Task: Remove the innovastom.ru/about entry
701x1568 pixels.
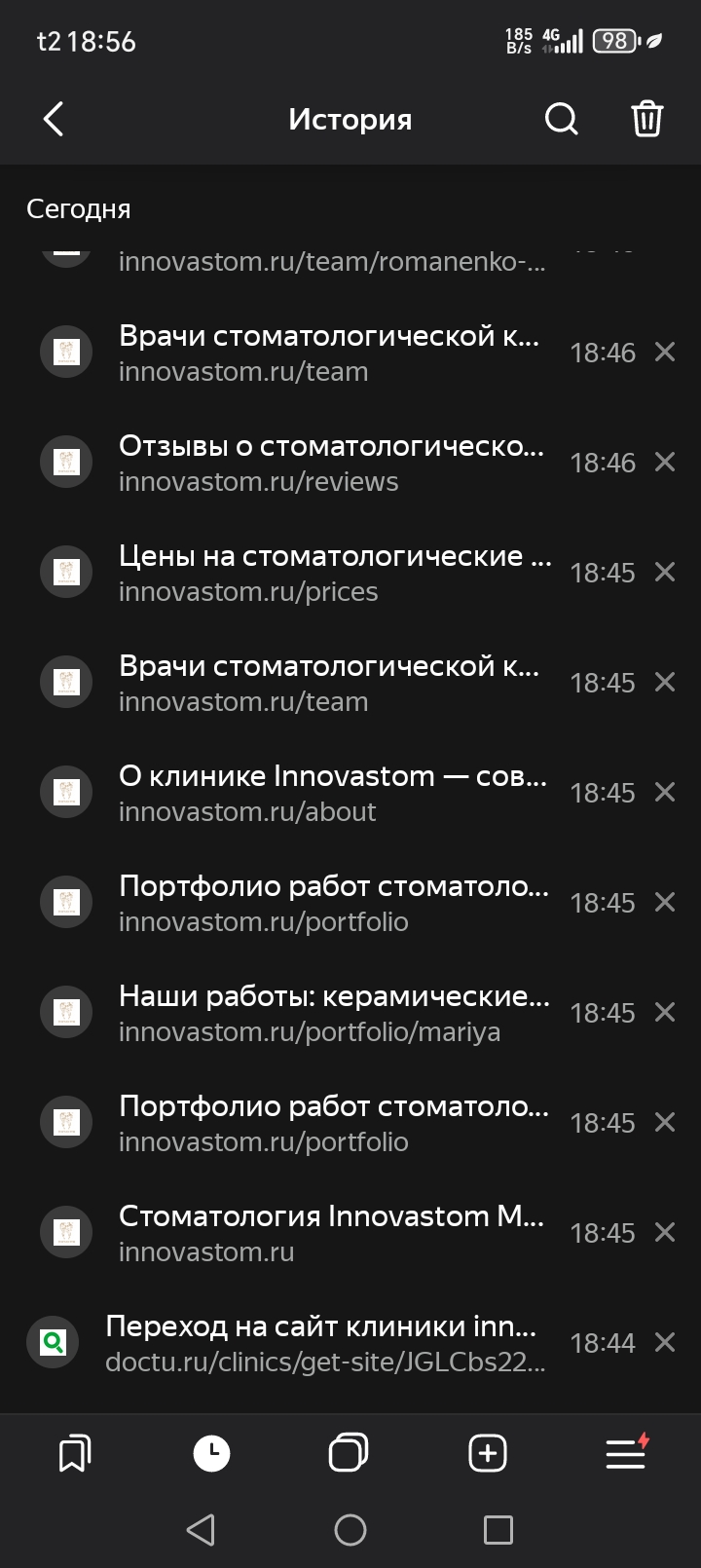Action: tap(665, 792)
